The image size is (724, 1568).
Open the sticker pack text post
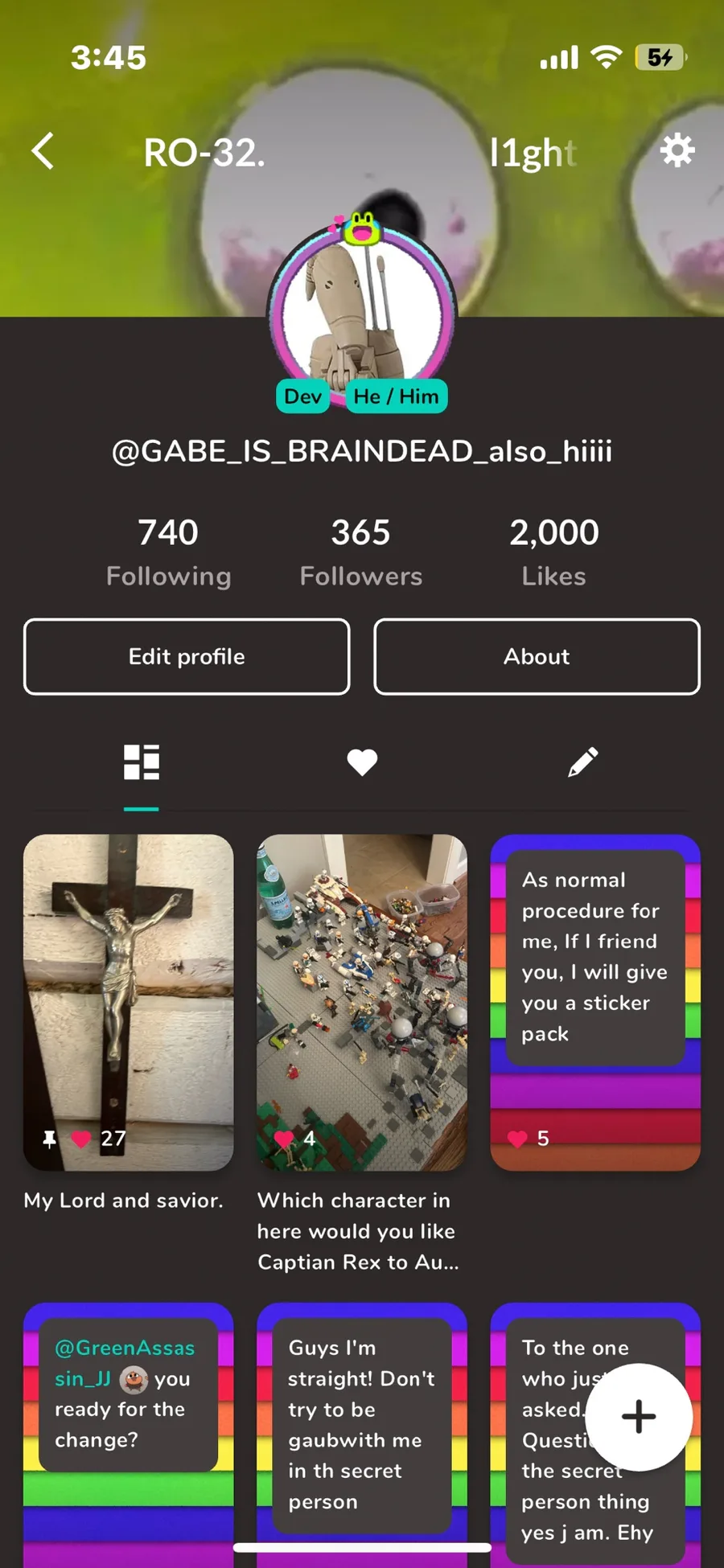click(595, 1001)
